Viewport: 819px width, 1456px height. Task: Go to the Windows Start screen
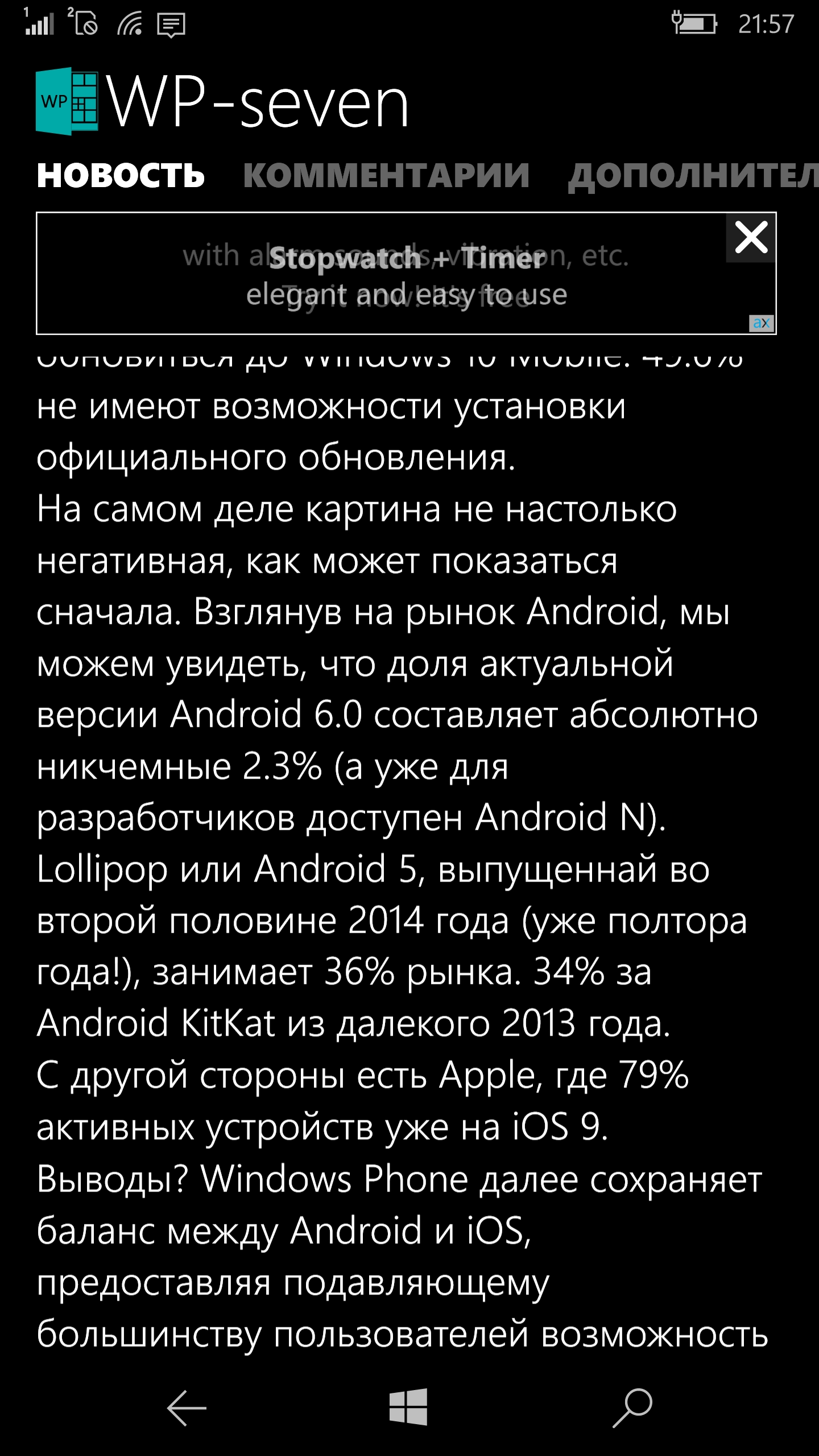tap(408, 1407)
